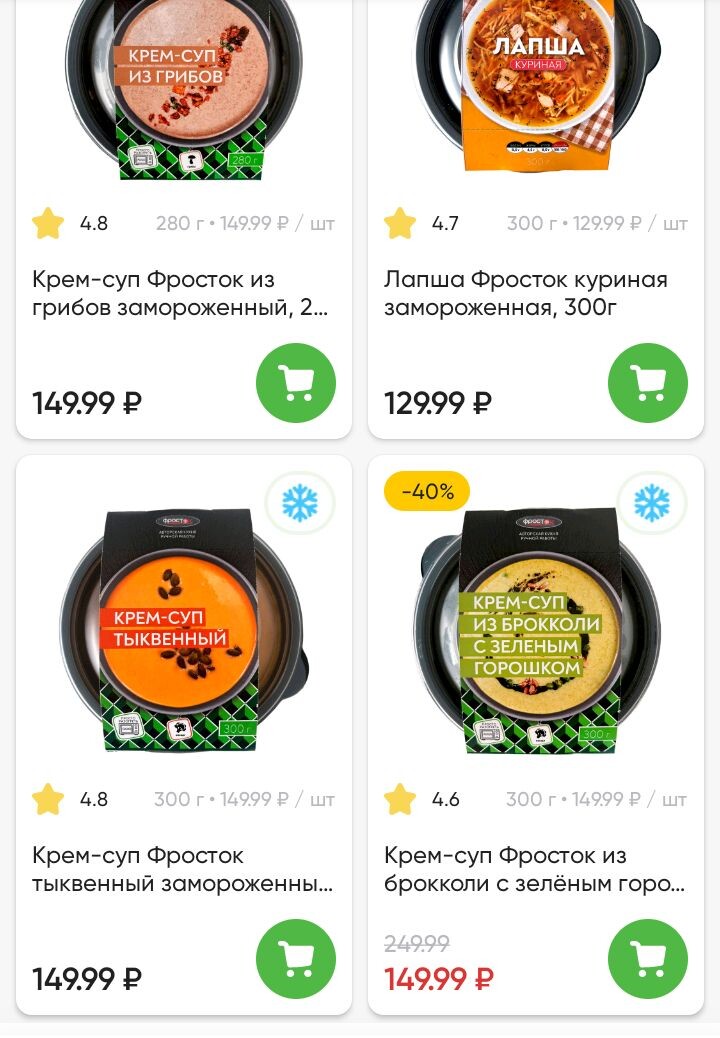Add broccoli cream soup to cart

click(x=648, y=958)
